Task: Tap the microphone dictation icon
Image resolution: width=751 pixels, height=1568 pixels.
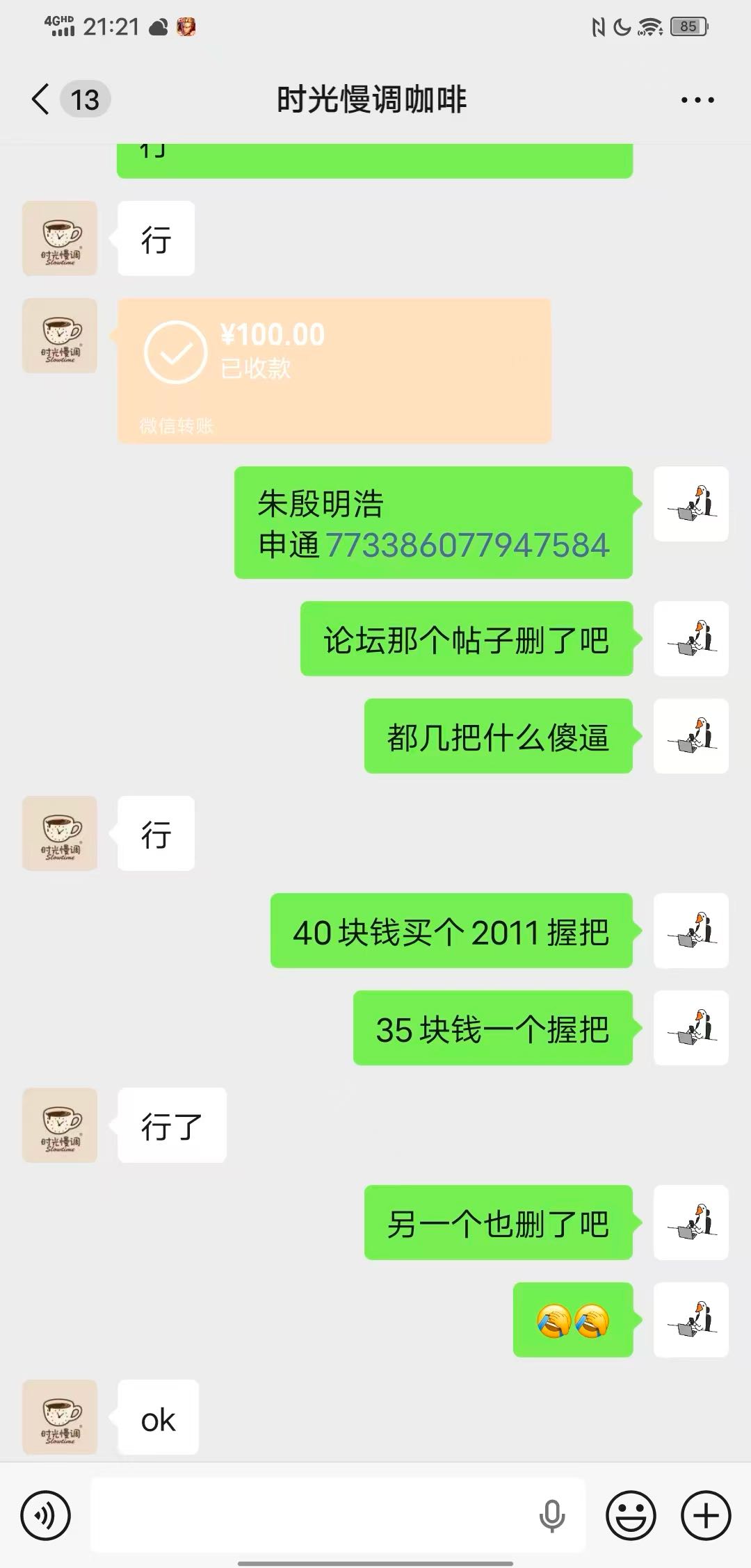Action: tap(552, 1516)
